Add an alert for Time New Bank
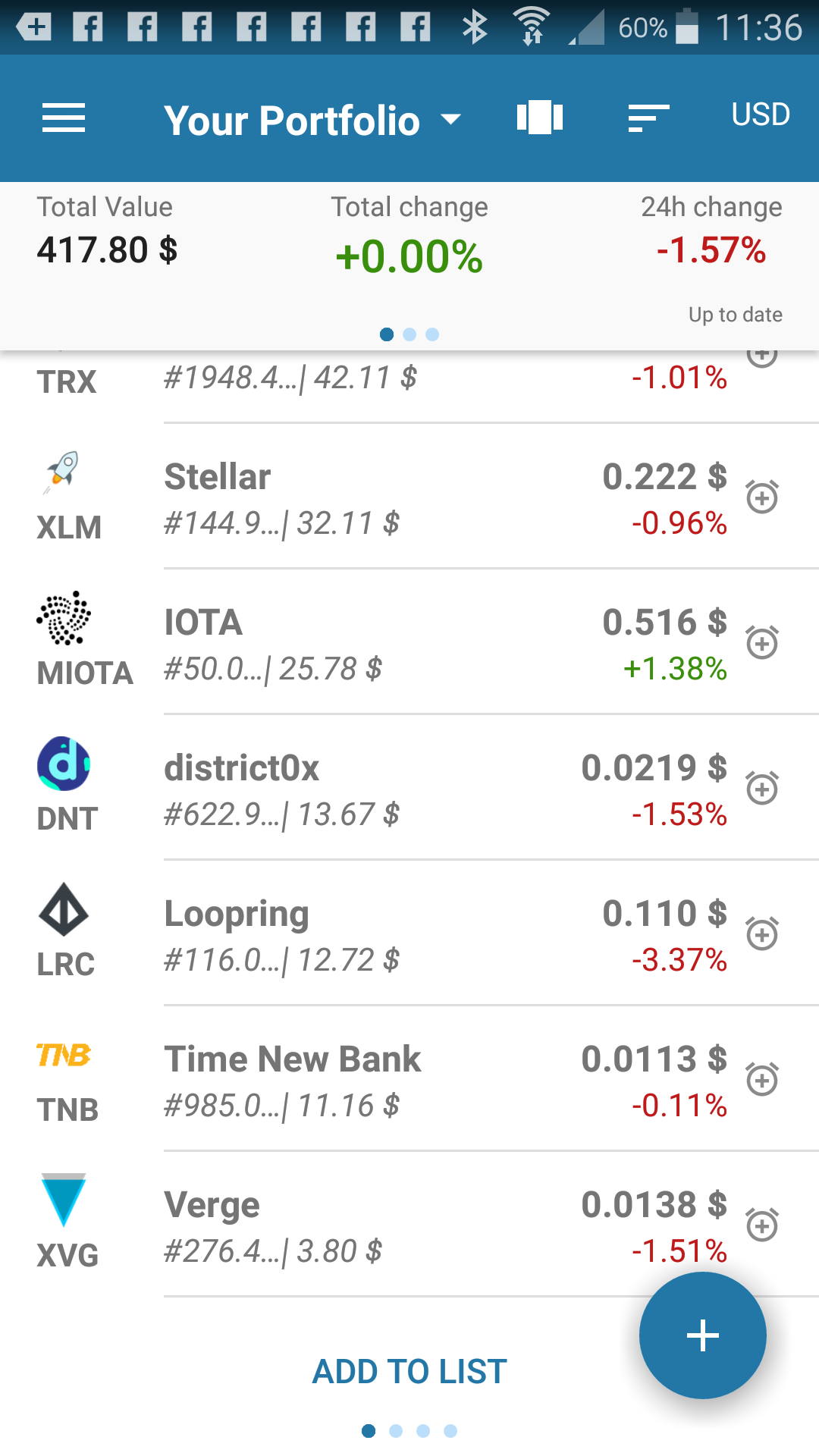The image size is (819, 1456). pyautogui.click(x=762, y=1080)
